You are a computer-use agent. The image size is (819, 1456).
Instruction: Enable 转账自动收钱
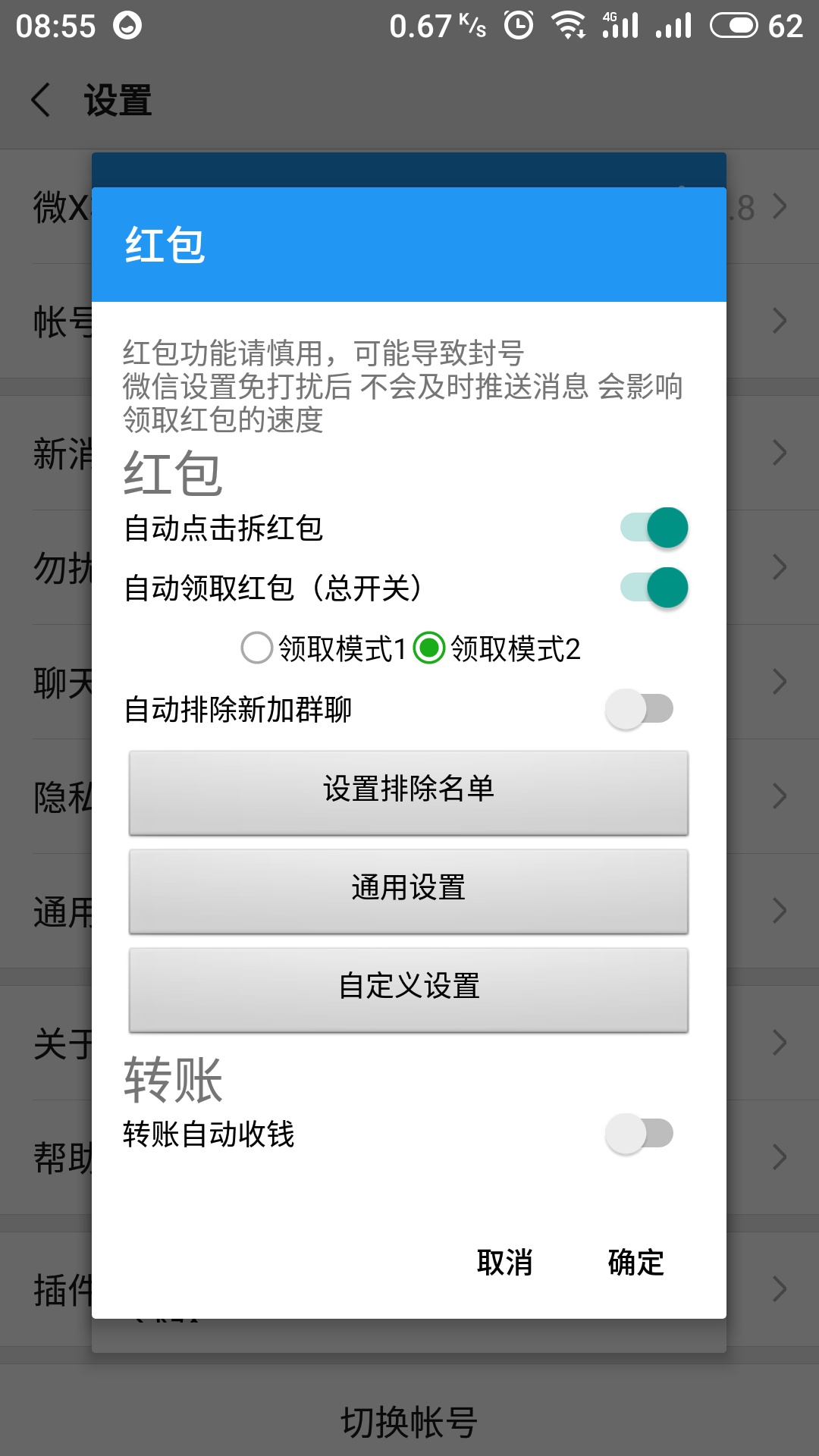tap(639, 1132)
